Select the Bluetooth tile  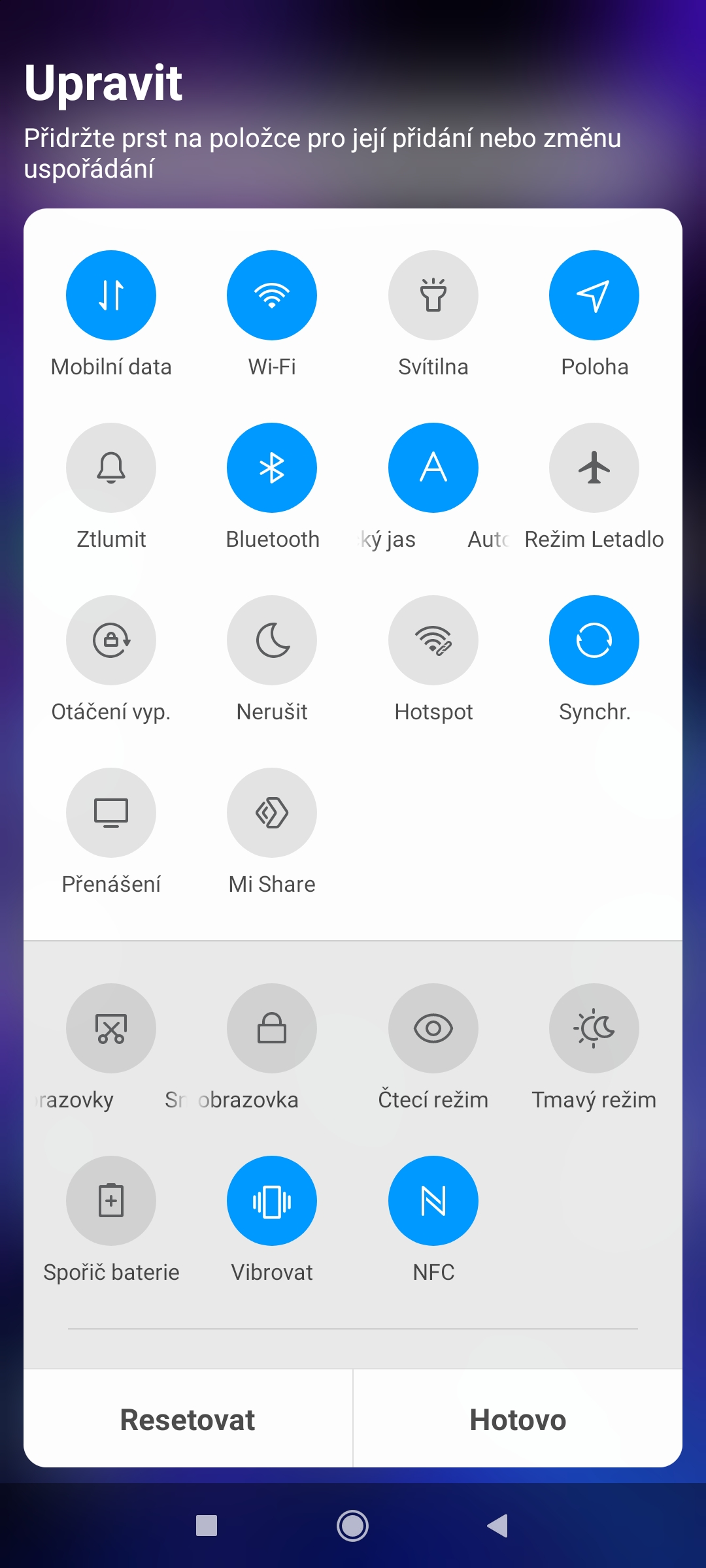[272, 468]
